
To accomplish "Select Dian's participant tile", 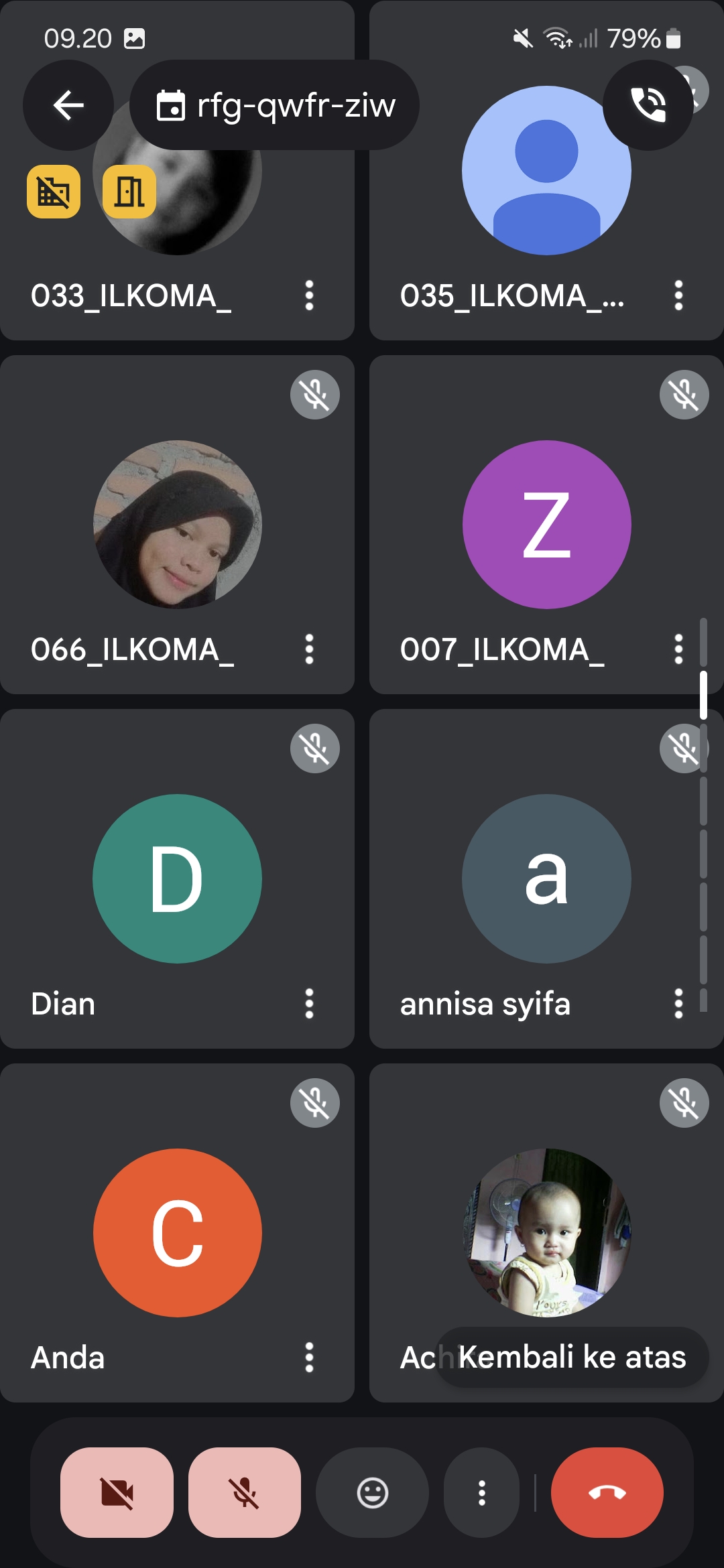I will point(177,878).
